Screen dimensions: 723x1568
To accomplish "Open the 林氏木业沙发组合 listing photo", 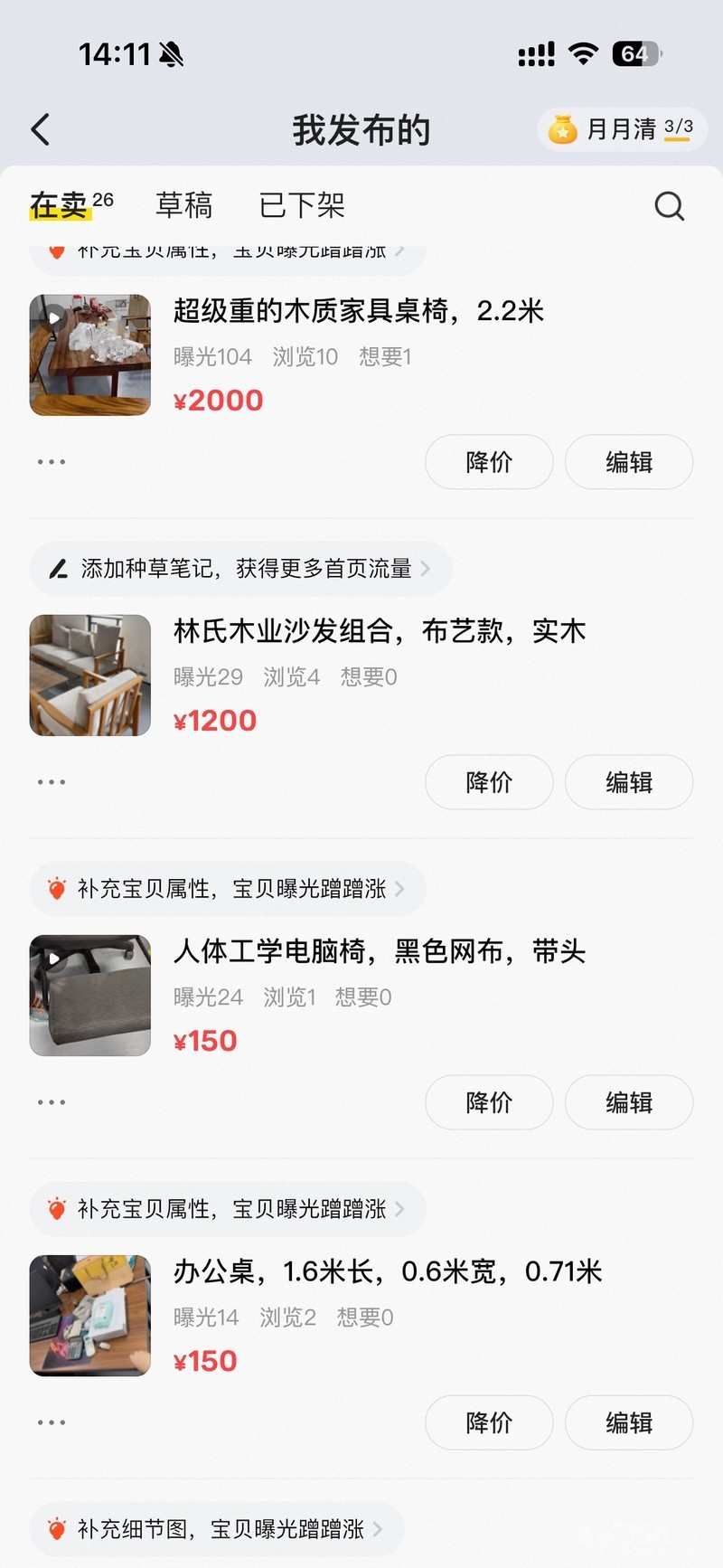I will 90,675.
